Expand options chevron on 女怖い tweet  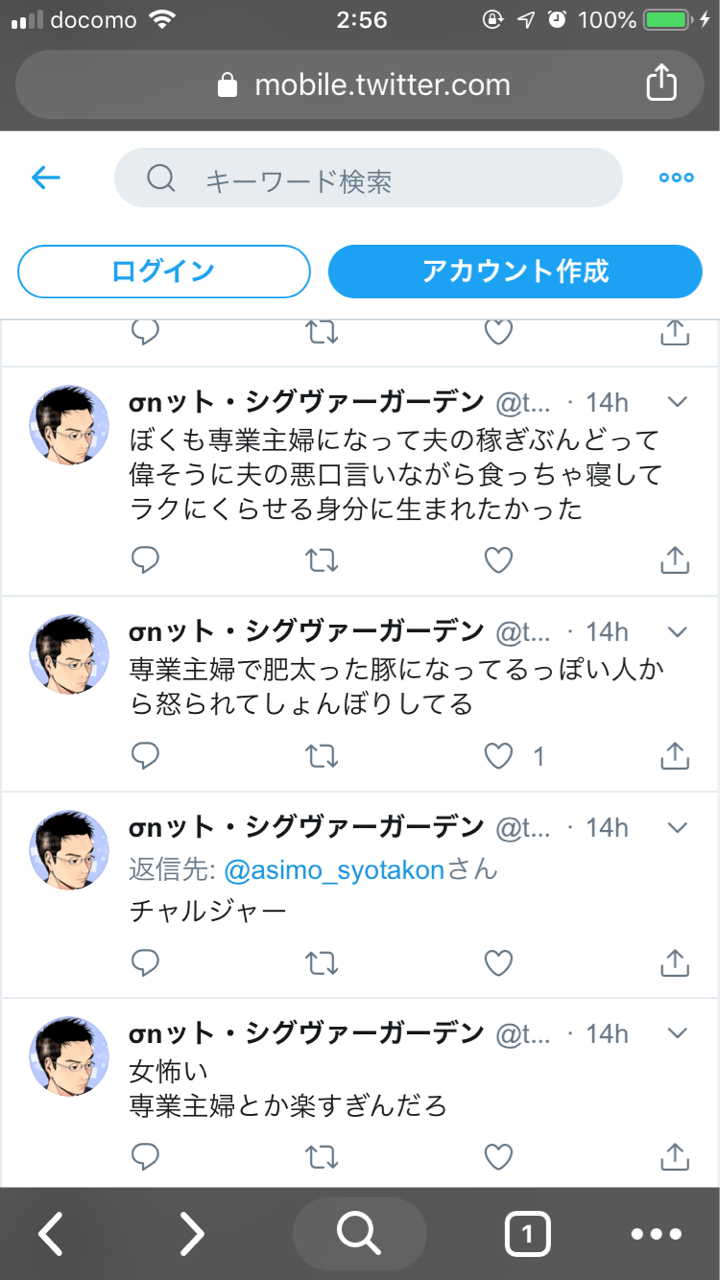coord(677,1033)
